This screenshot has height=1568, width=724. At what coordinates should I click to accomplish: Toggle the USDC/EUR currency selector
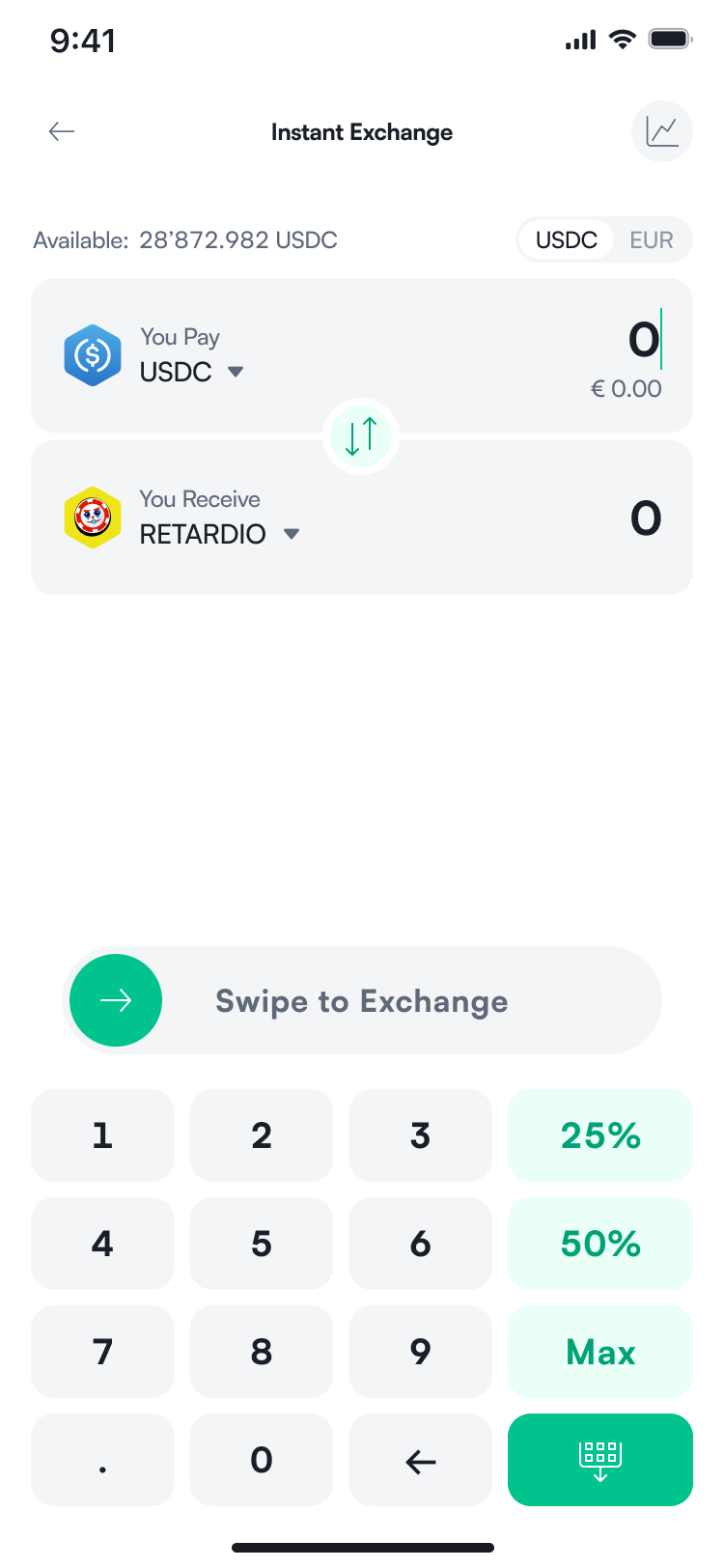pos(604,239)
